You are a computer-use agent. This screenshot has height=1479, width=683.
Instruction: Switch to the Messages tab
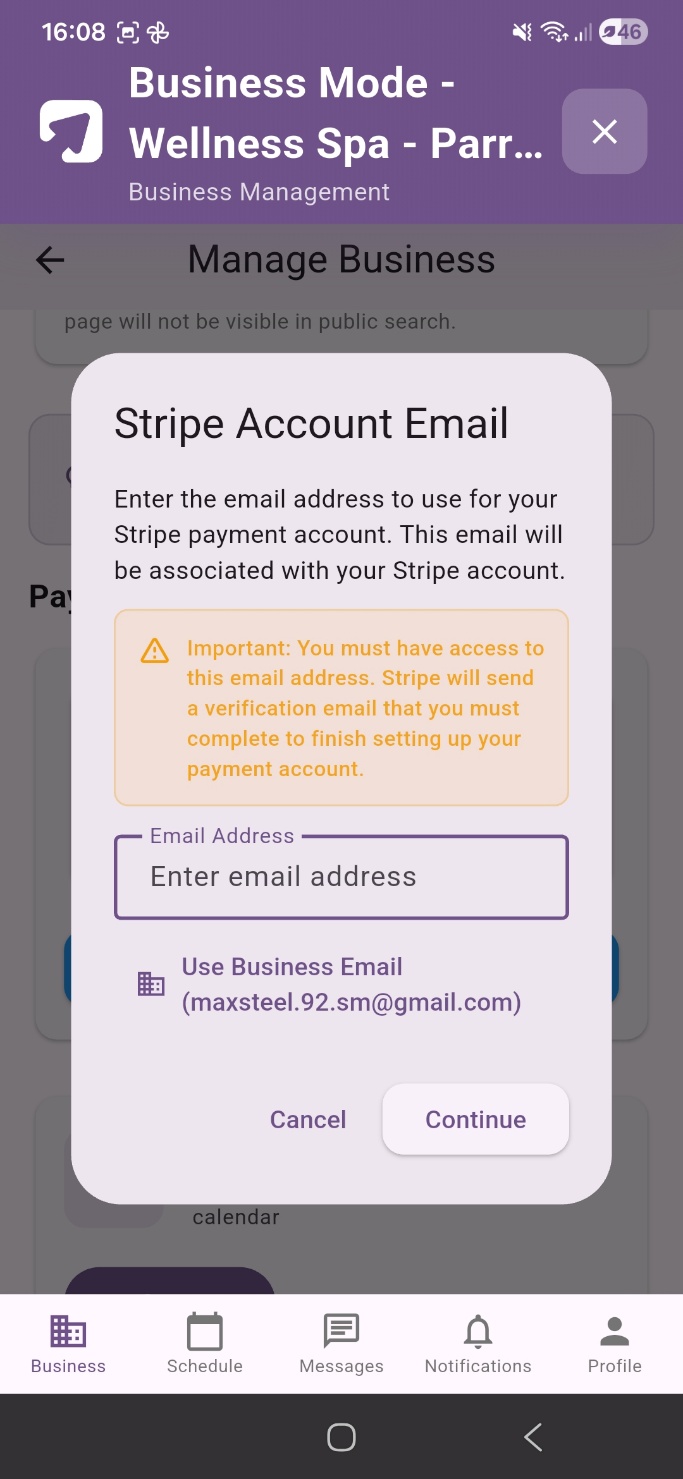(341, 1345)
